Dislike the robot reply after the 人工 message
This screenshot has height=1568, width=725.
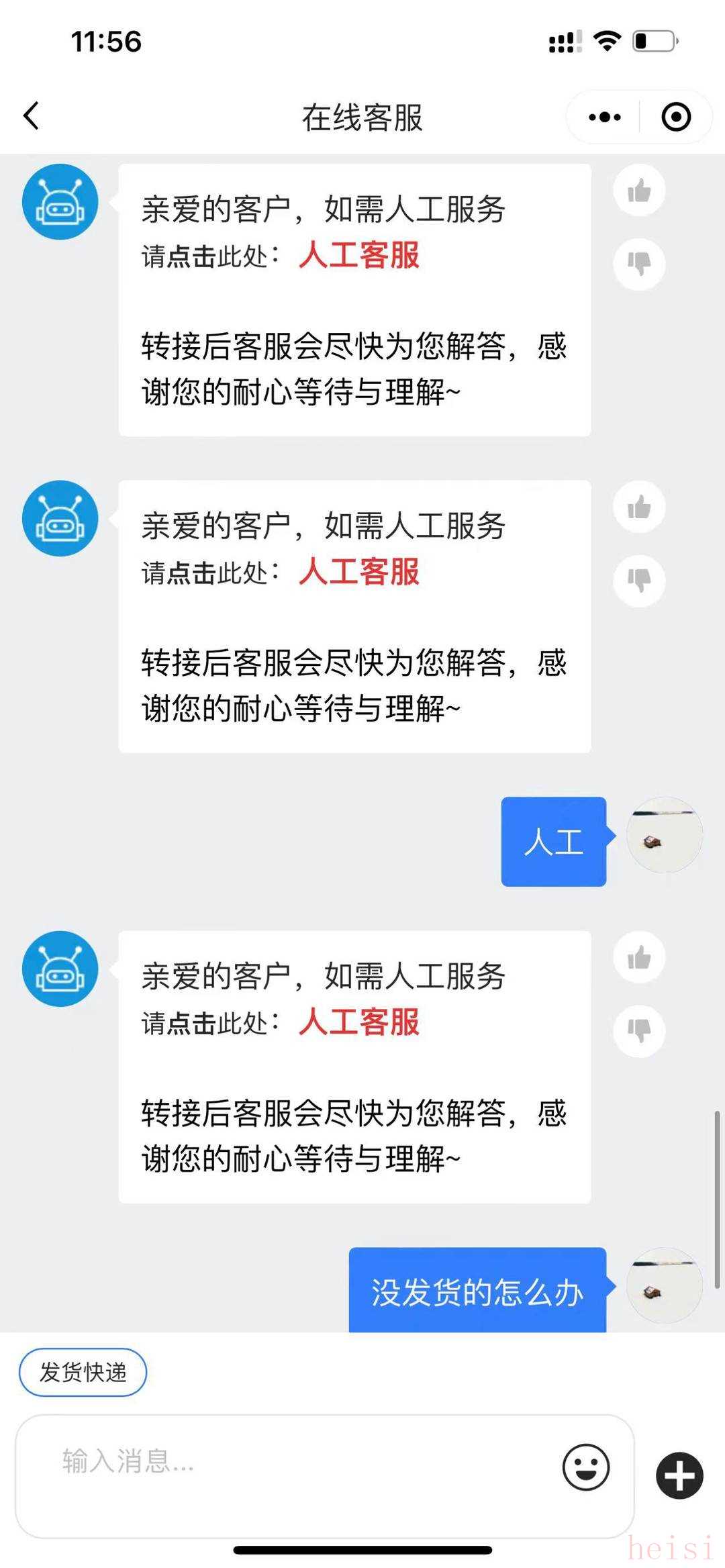(x=639, y=1031)
